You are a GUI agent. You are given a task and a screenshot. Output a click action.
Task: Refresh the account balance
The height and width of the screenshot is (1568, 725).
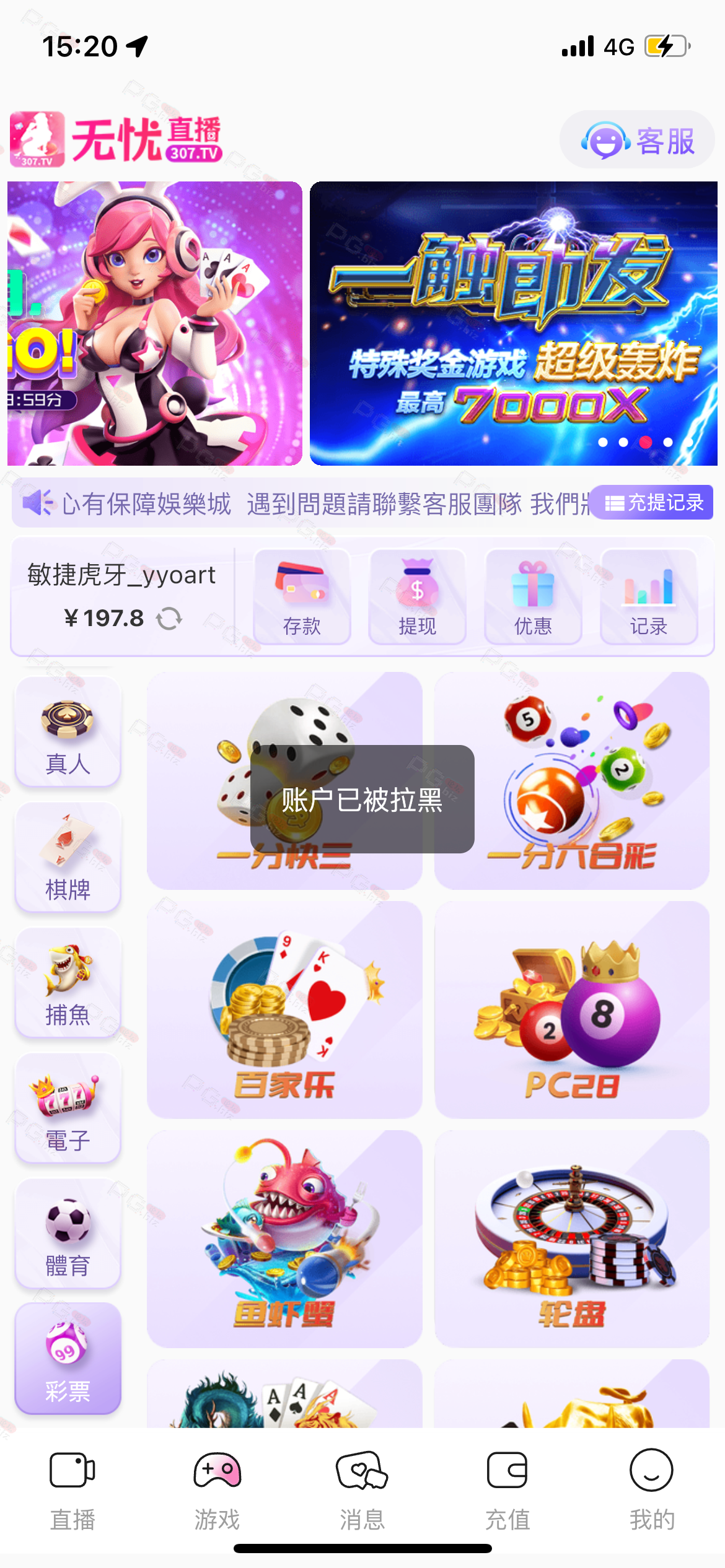[169, 619]
